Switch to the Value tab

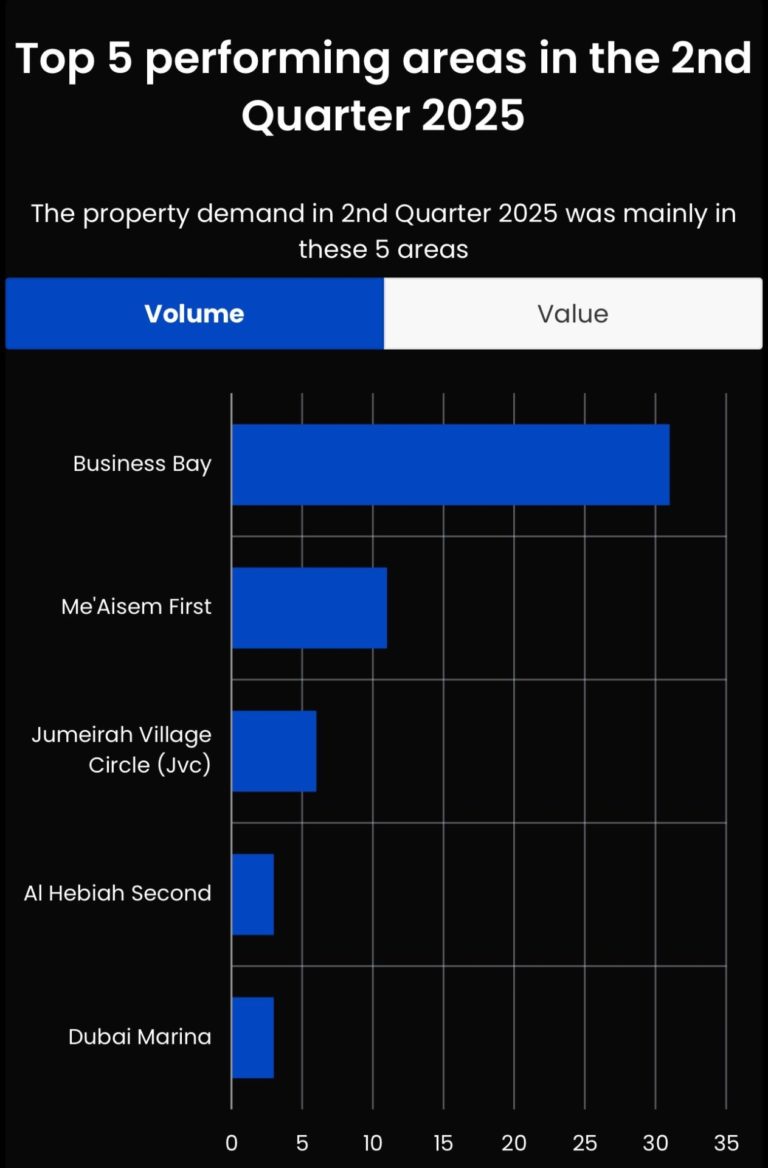[572, 314]
